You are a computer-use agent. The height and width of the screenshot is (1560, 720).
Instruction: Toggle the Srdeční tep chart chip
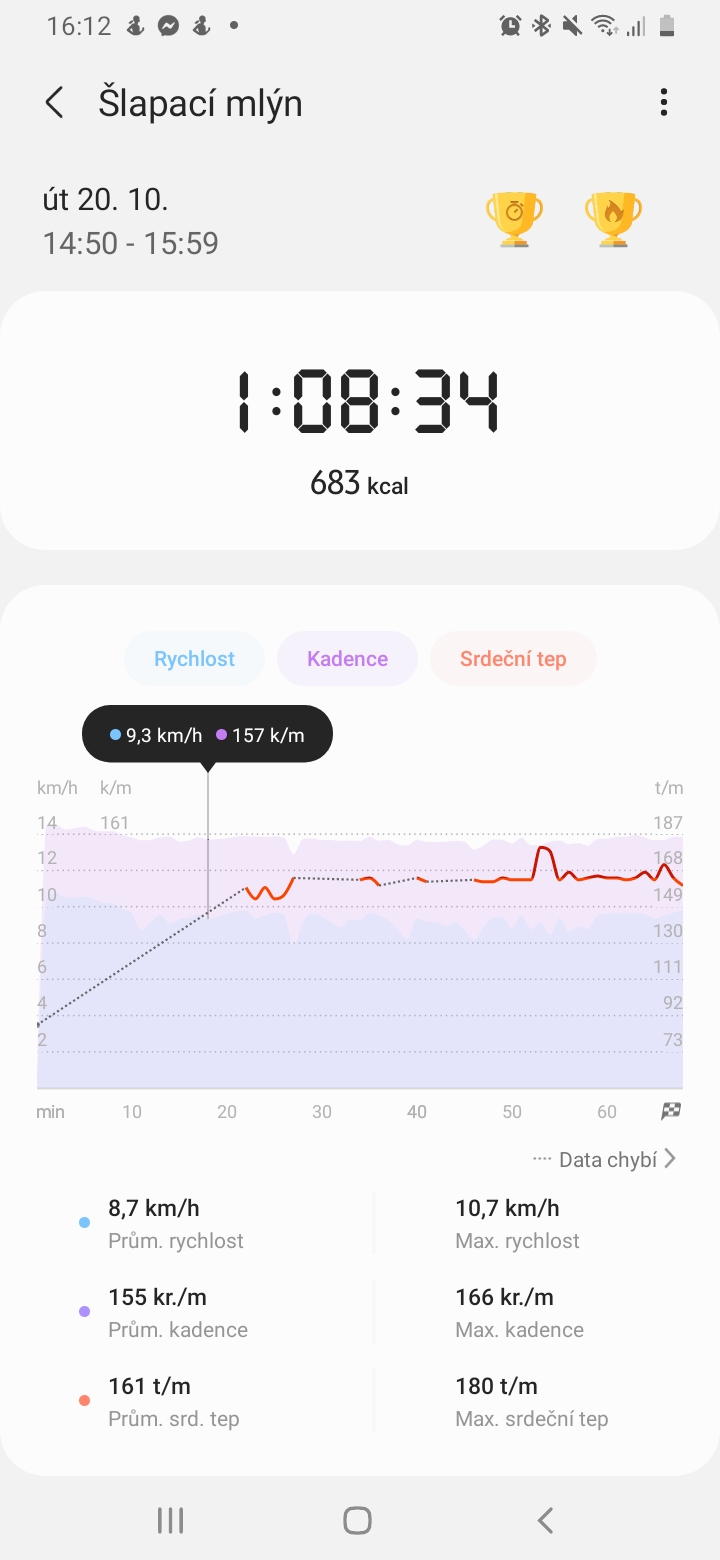(513, 659)
